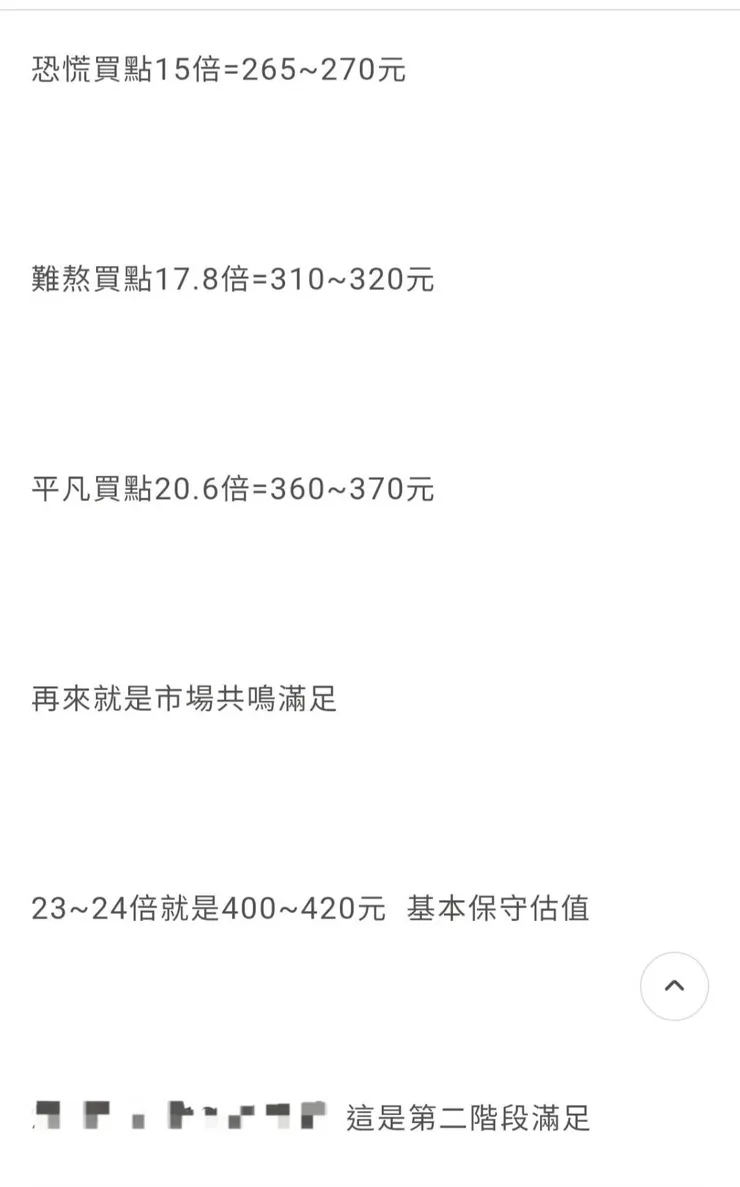Click 23~24倍就是400~420元 estimate line
Viewport: 740px width, 1187px height.
pyautogui.click(x=212, y=909)
